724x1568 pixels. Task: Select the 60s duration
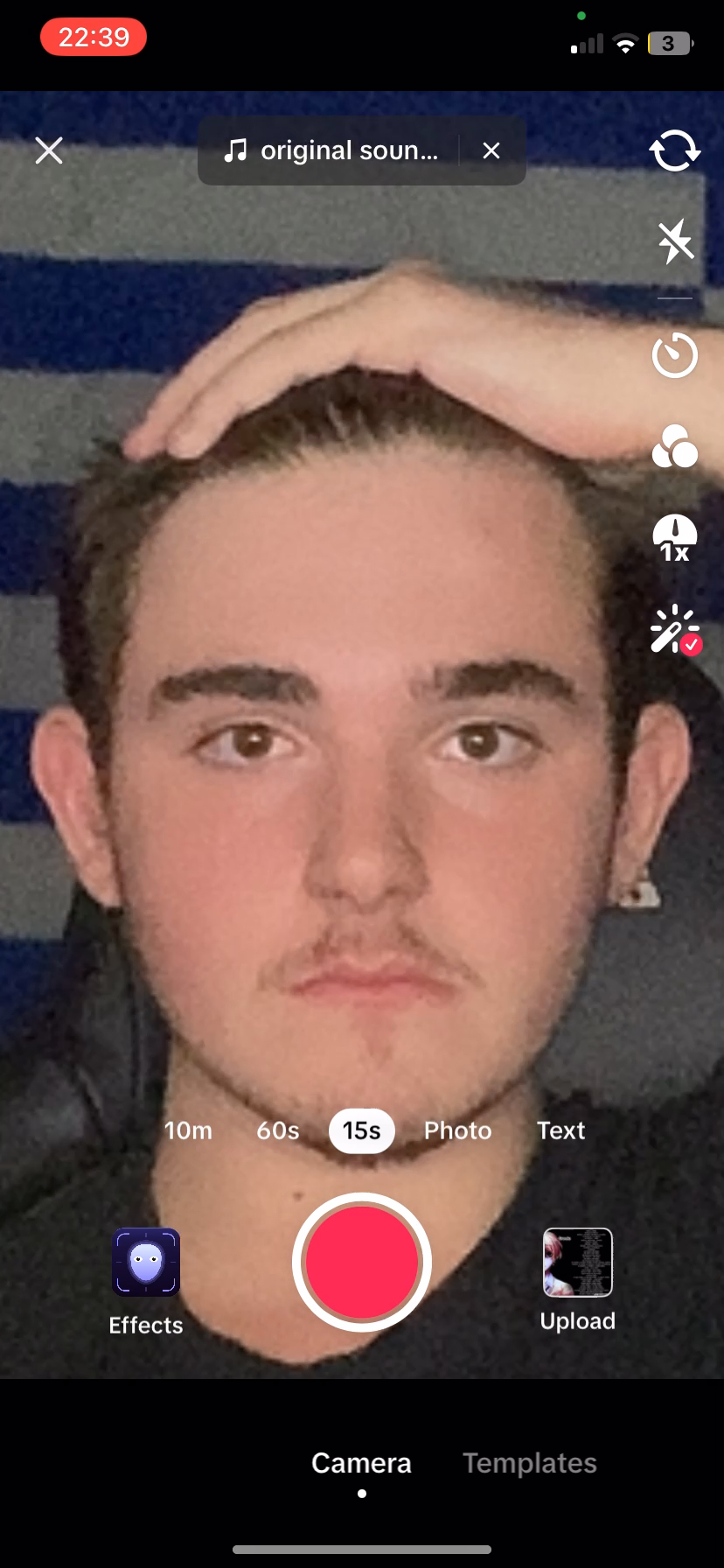click(278, 1130)
